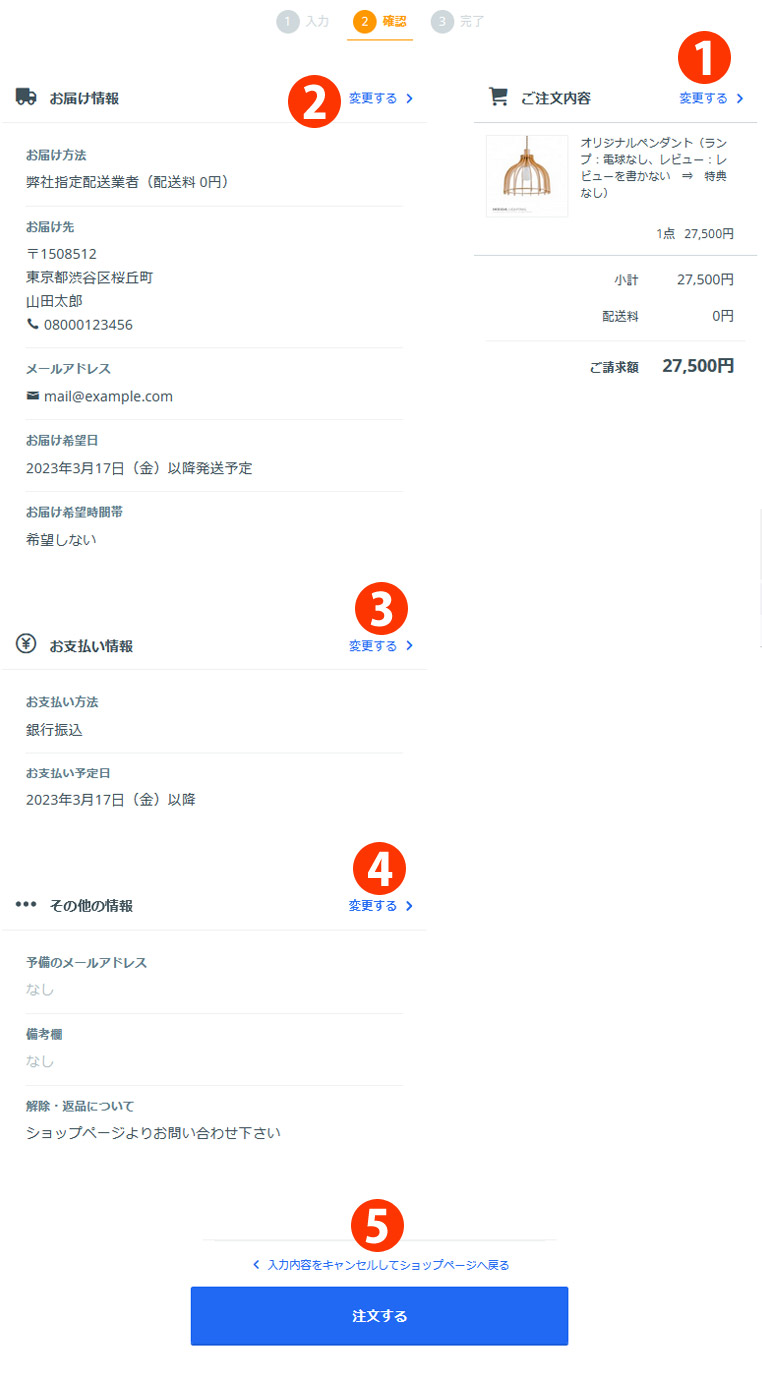Cancel input and return to shop page
This screenshot has height=1389, width=762.
click(x=381, y=1265)
